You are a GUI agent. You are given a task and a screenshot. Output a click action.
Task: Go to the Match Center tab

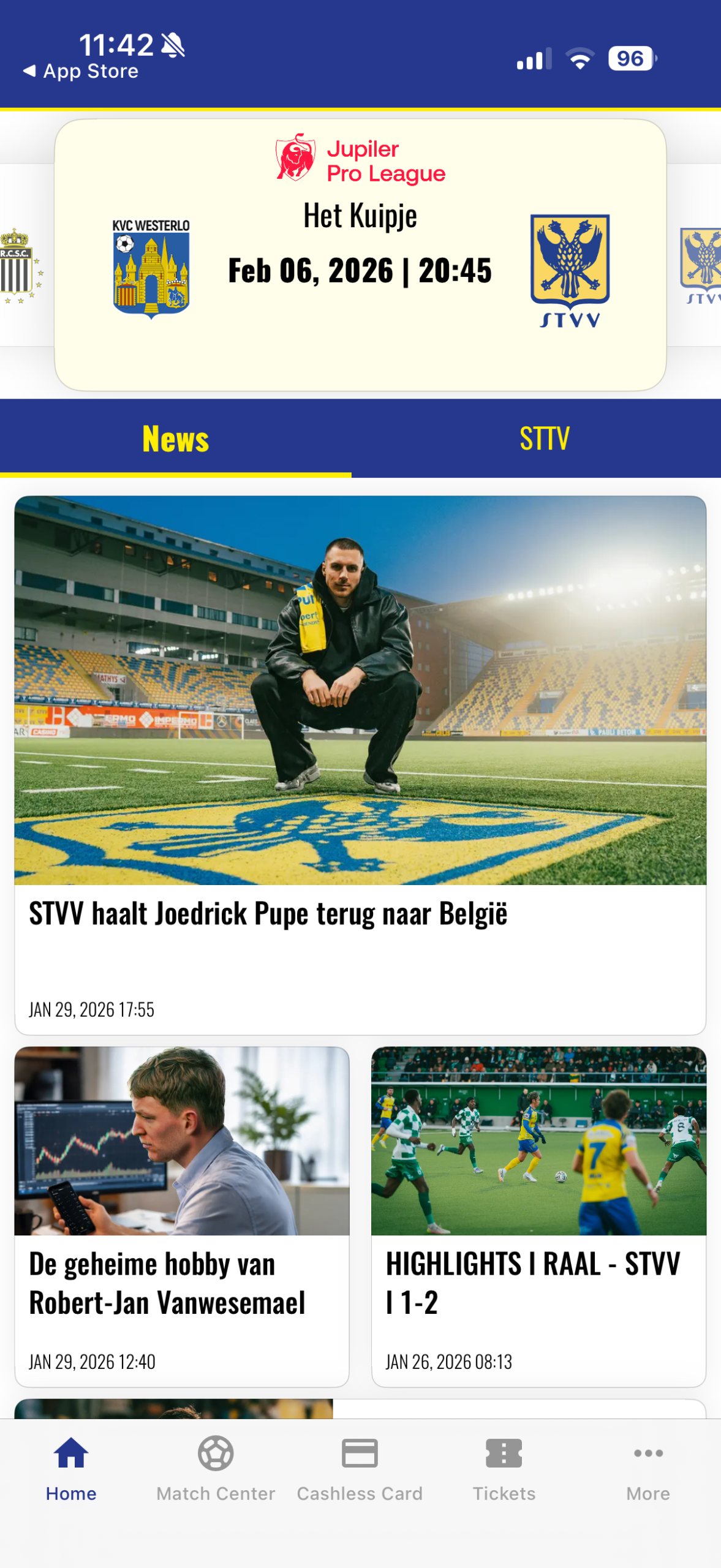pos(216,1468)
